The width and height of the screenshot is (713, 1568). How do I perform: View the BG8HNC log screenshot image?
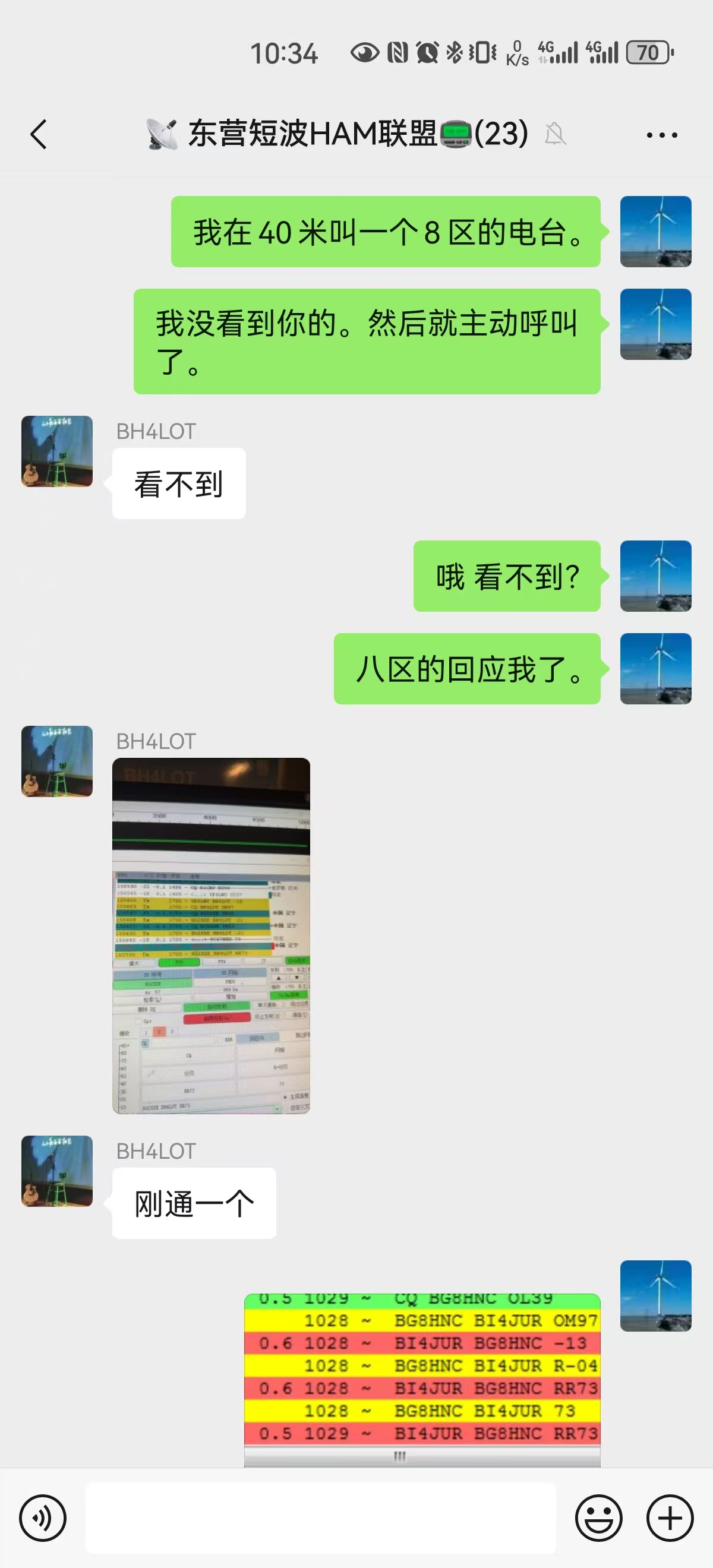(x=422, y=1379)
